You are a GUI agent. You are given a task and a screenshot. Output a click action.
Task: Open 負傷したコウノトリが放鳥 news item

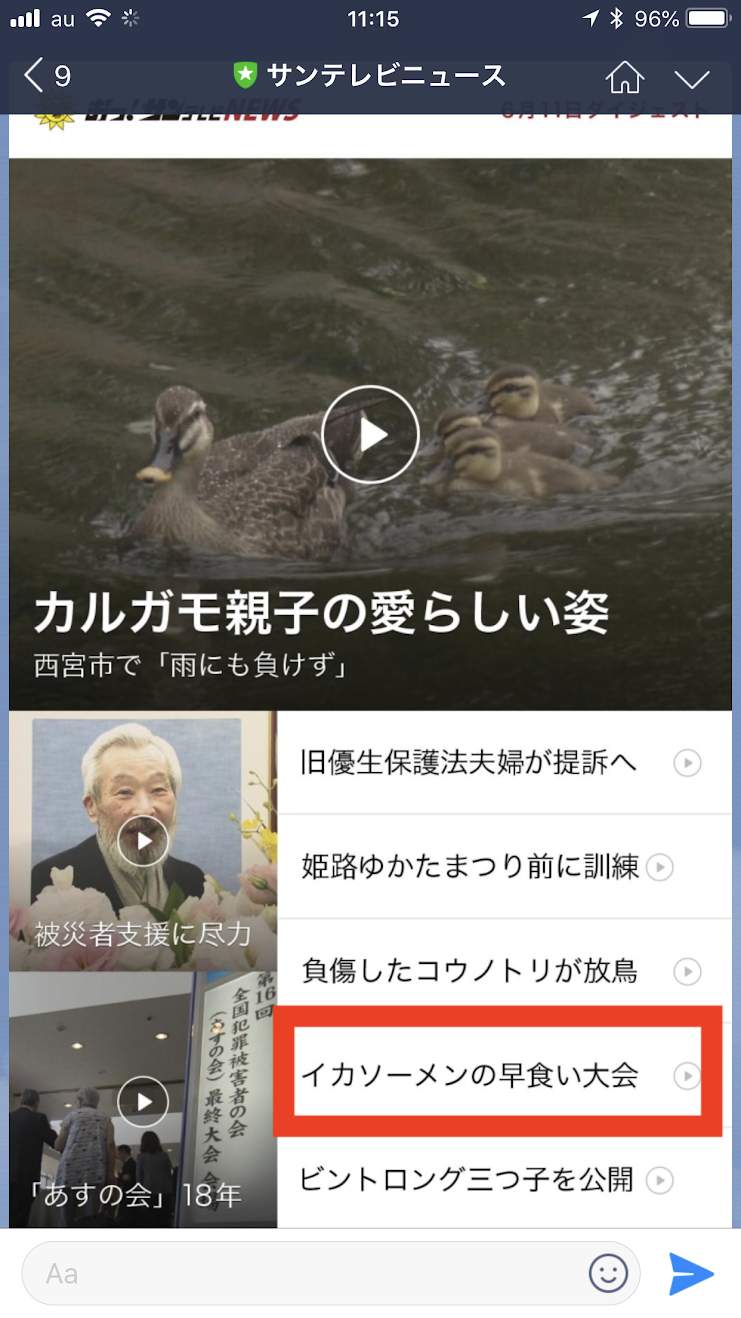click(505, 971)
